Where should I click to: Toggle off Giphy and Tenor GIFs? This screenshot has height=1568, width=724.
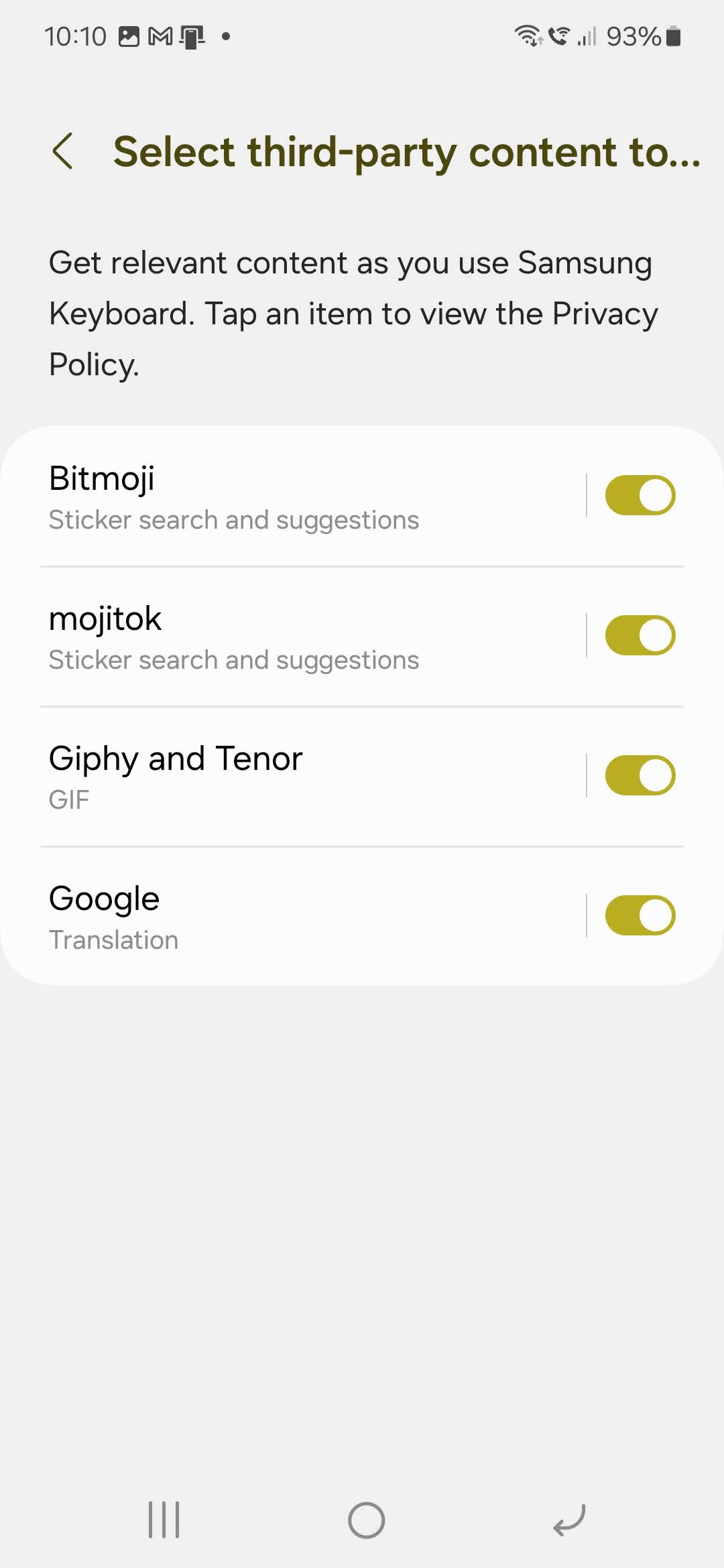coord(640,775)
